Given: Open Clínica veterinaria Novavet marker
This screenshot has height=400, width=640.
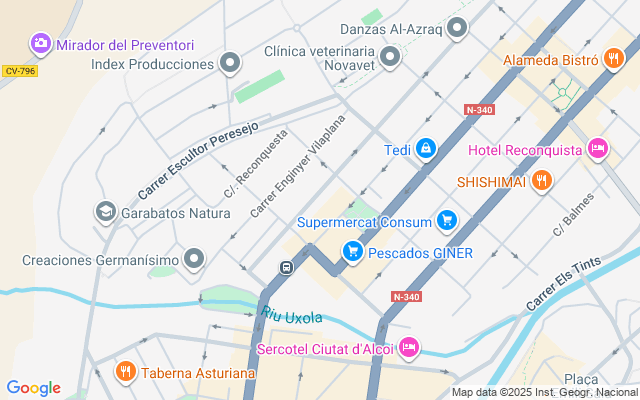Looking at the screenshot, I should tap(390, 57).
